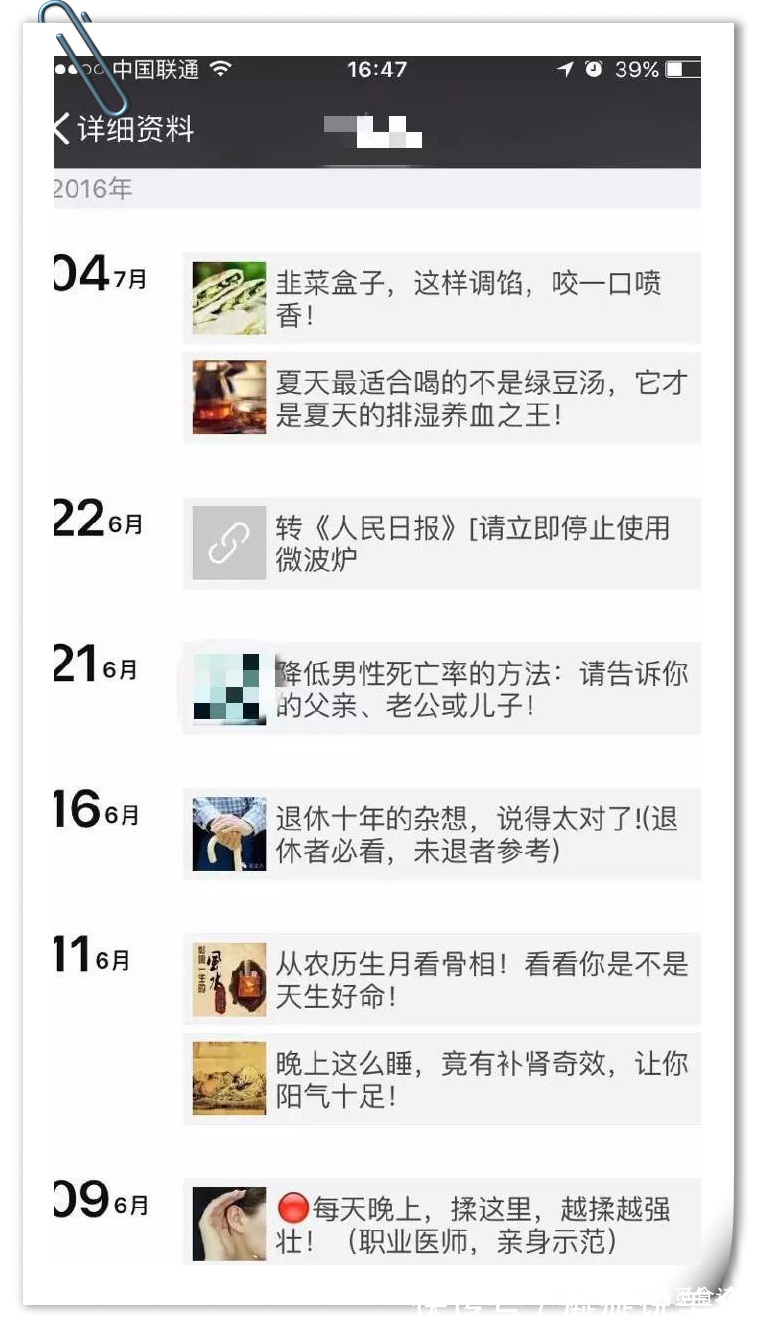Open the 韭菜盒子 article thumbnail
Screen dimensions: 757x1328
tap(227, 296)
